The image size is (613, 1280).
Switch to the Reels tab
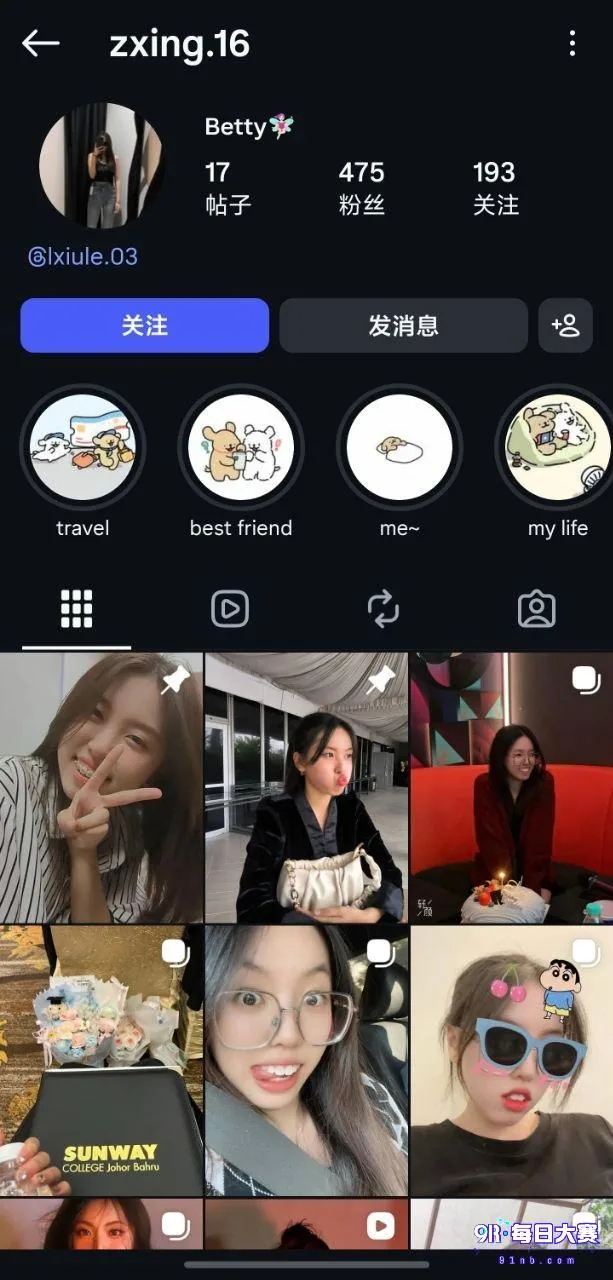(230, 608)
